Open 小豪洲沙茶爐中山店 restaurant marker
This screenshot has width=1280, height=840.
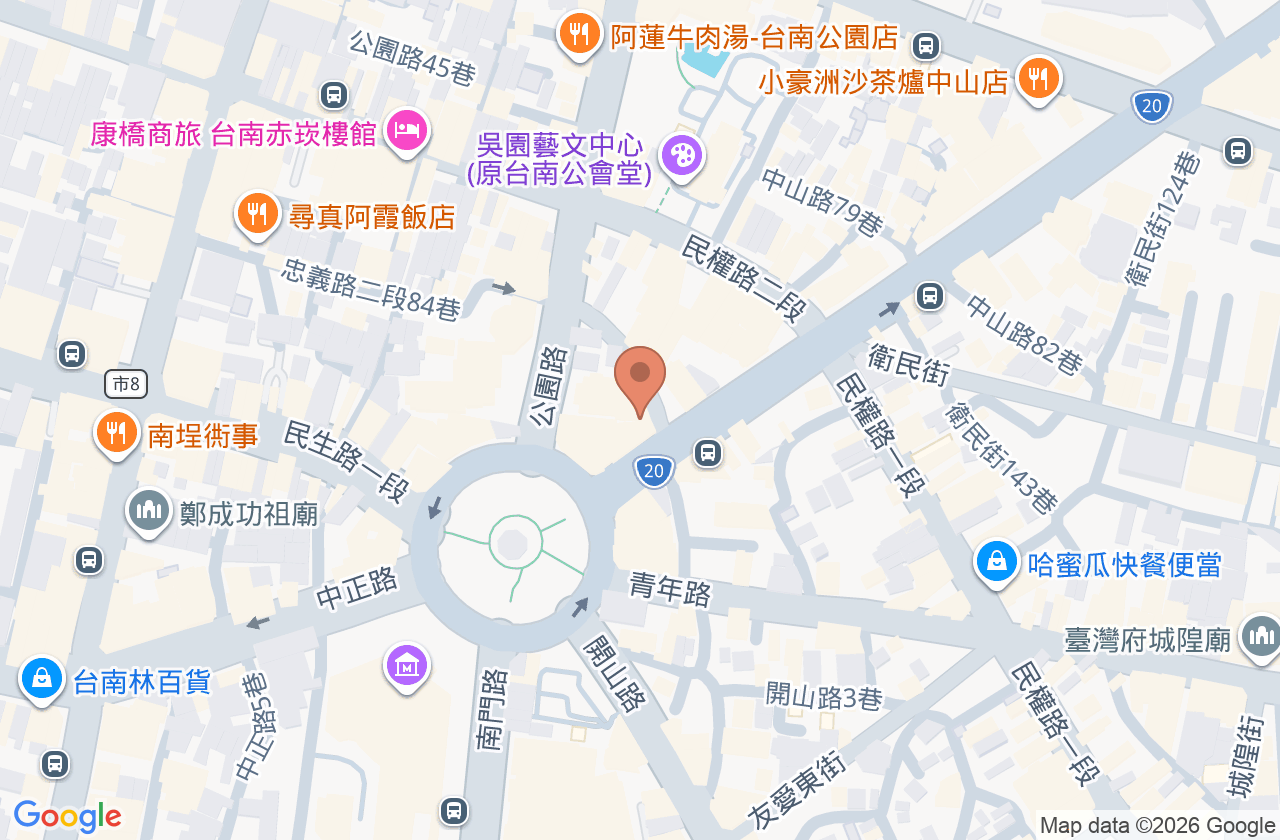tap(1039, 79)
